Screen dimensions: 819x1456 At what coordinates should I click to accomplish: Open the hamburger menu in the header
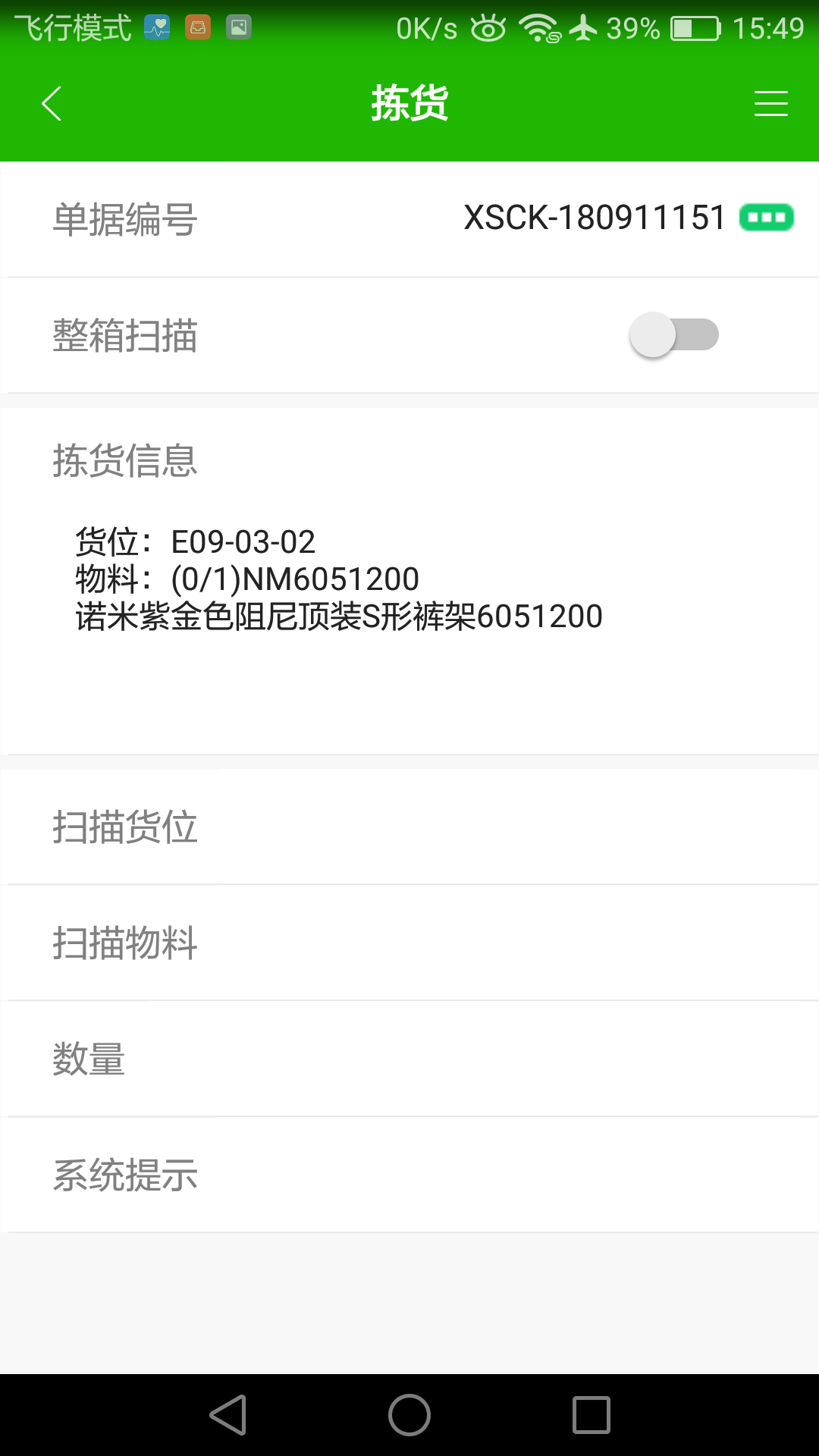tap(770, 104)
